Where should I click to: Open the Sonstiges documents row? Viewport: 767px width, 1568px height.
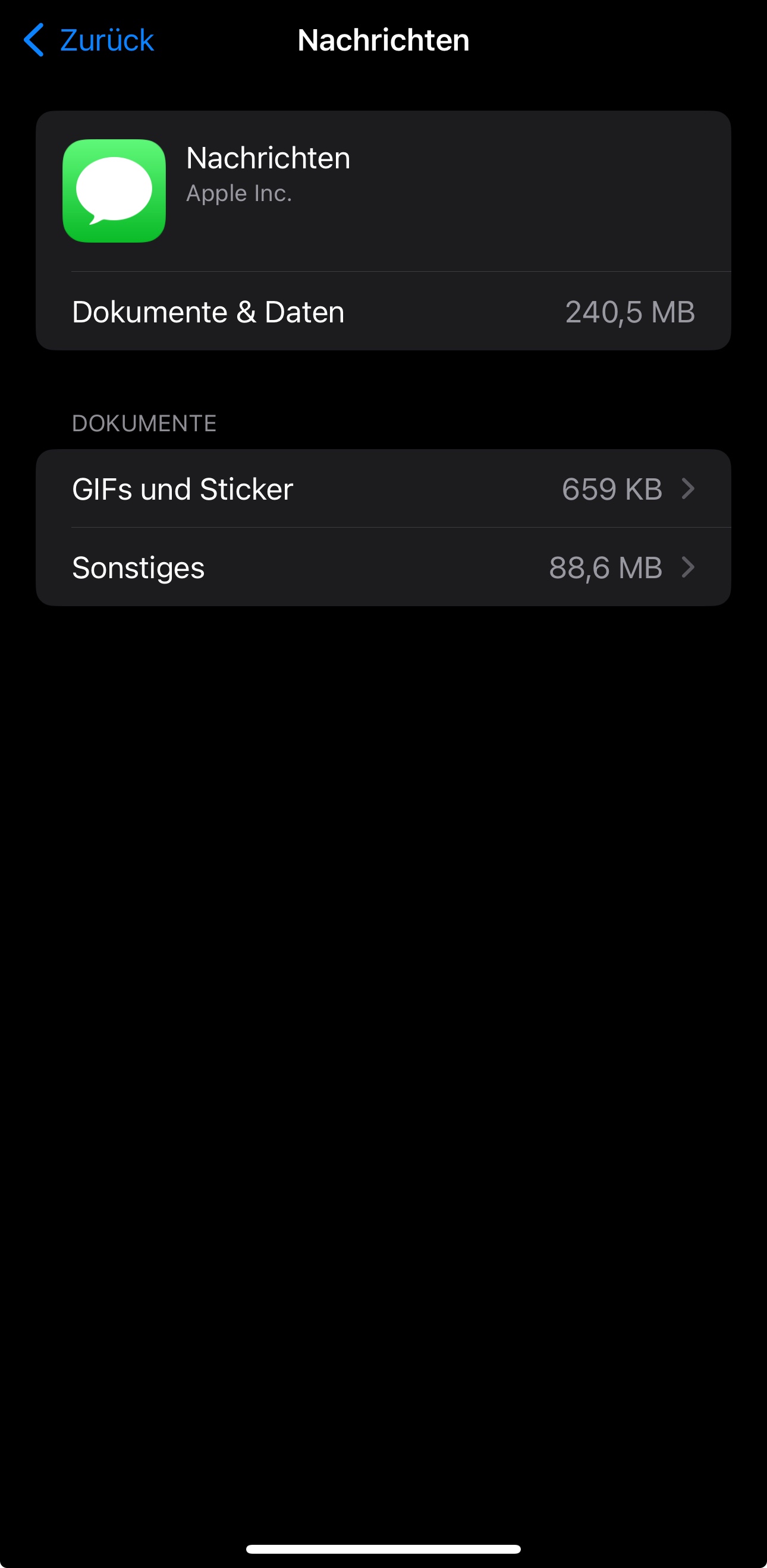pos(383,567)
